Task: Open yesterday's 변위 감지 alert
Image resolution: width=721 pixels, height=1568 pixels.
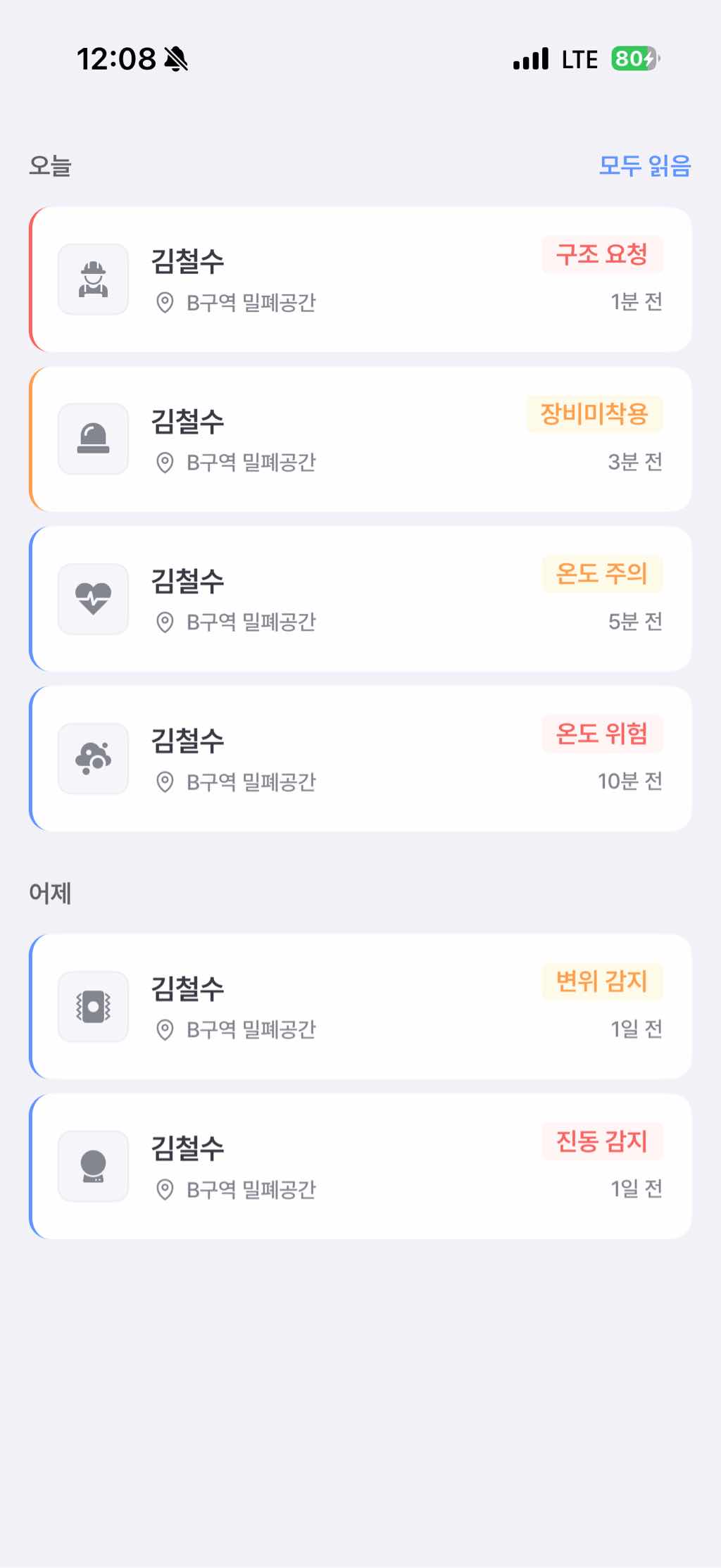Action: click(360, 1007)
